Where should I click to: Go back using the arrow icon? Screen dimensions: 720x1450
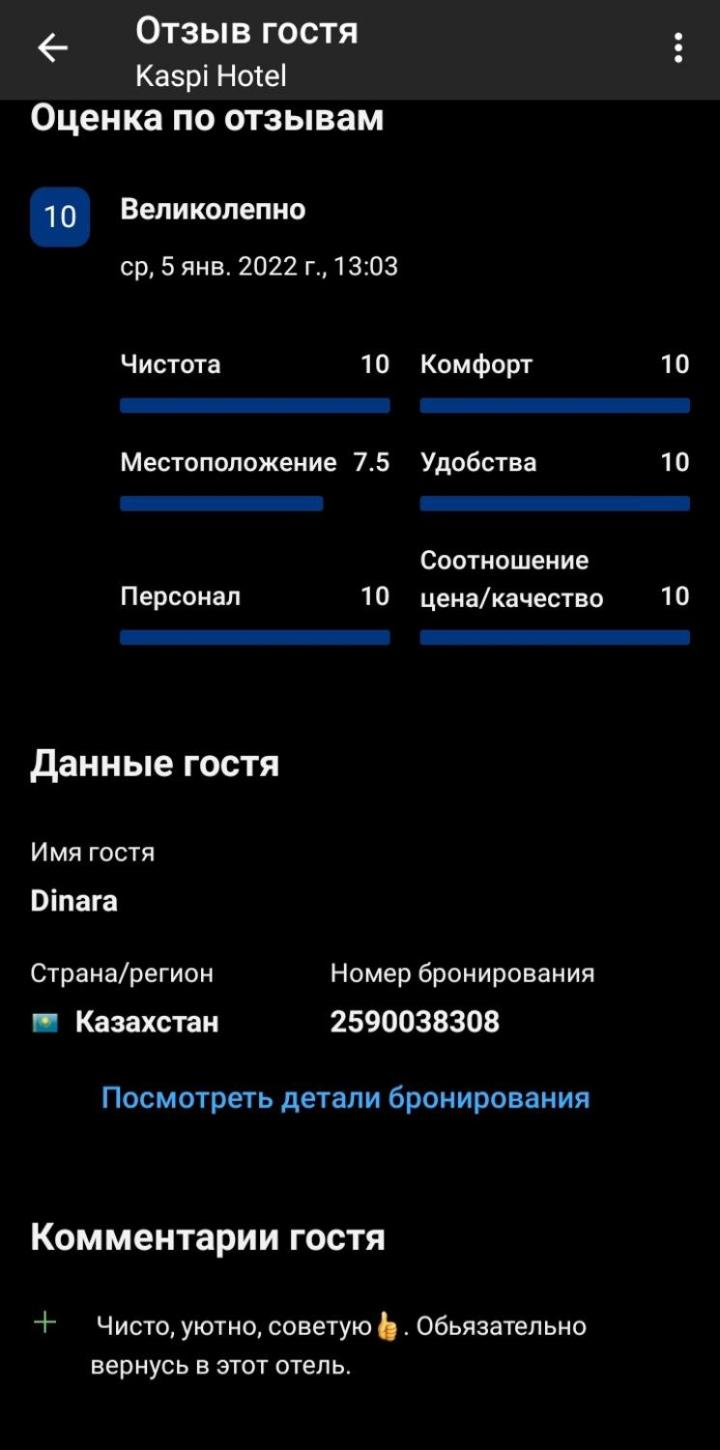coord(52,48)
